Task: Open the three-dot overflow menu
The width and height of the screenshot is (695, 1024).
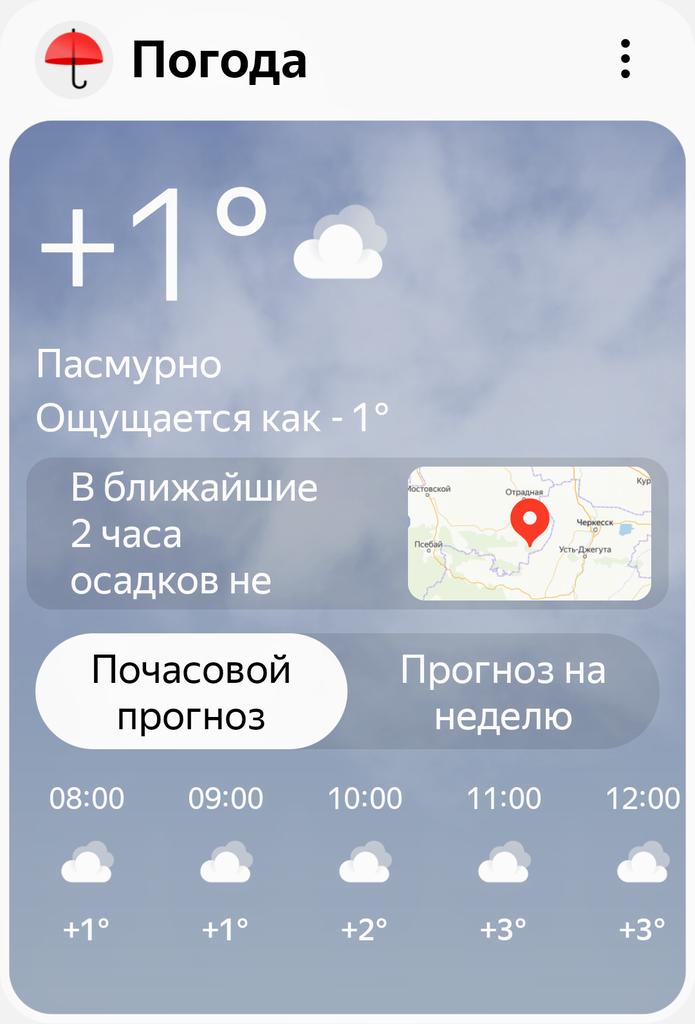Action: click(625, 60)
